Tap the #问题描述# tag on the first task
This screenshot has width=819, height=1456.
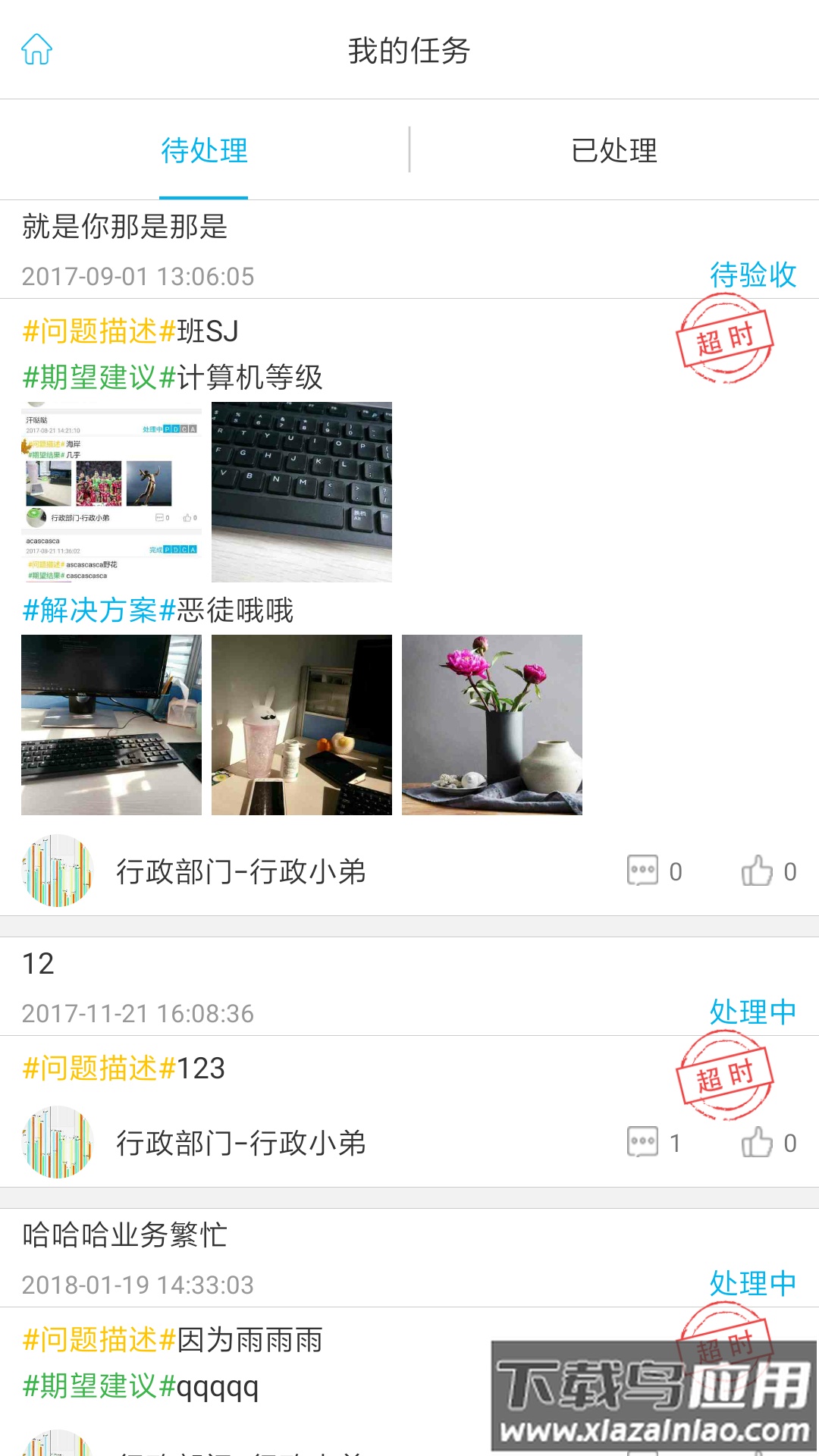pos(95,331)
